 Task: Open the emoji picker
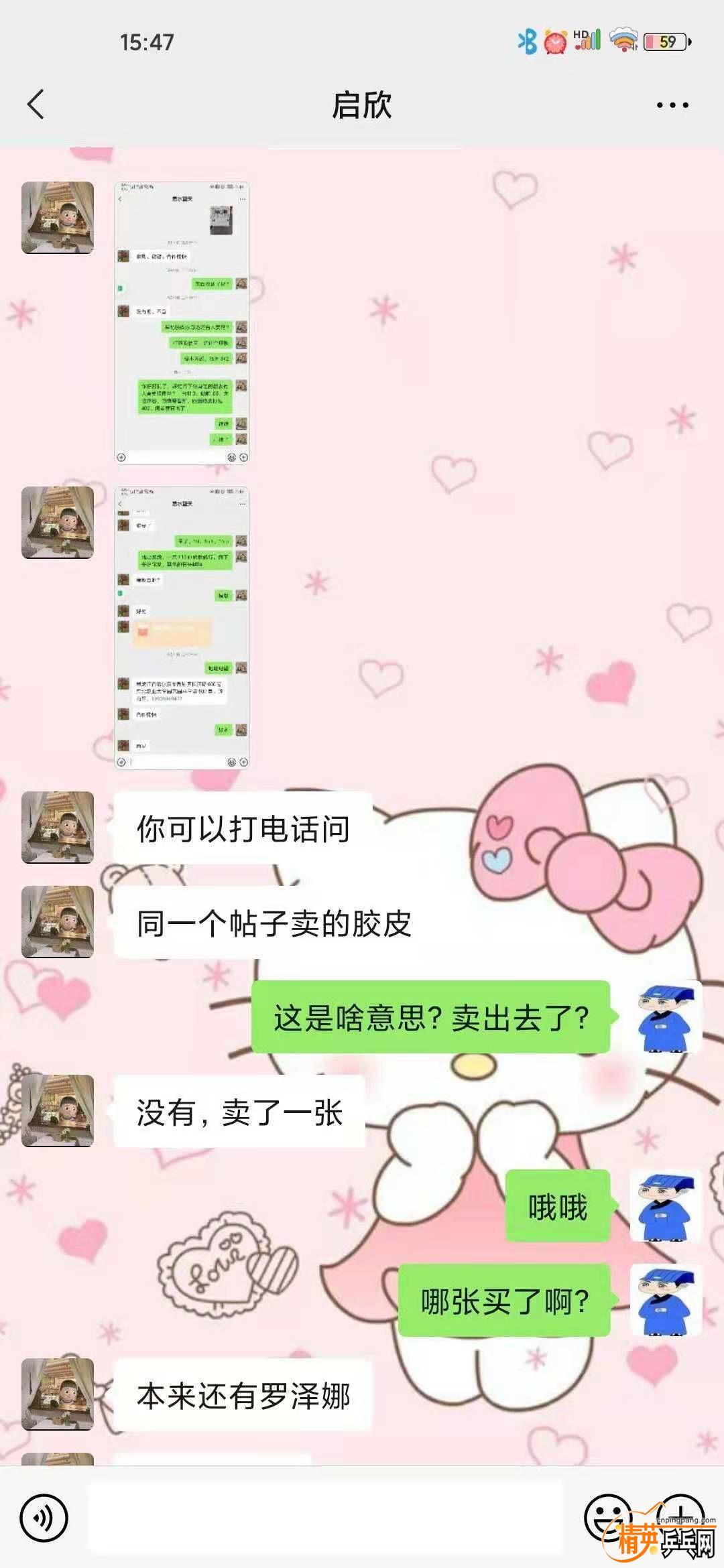(608, 1516)
